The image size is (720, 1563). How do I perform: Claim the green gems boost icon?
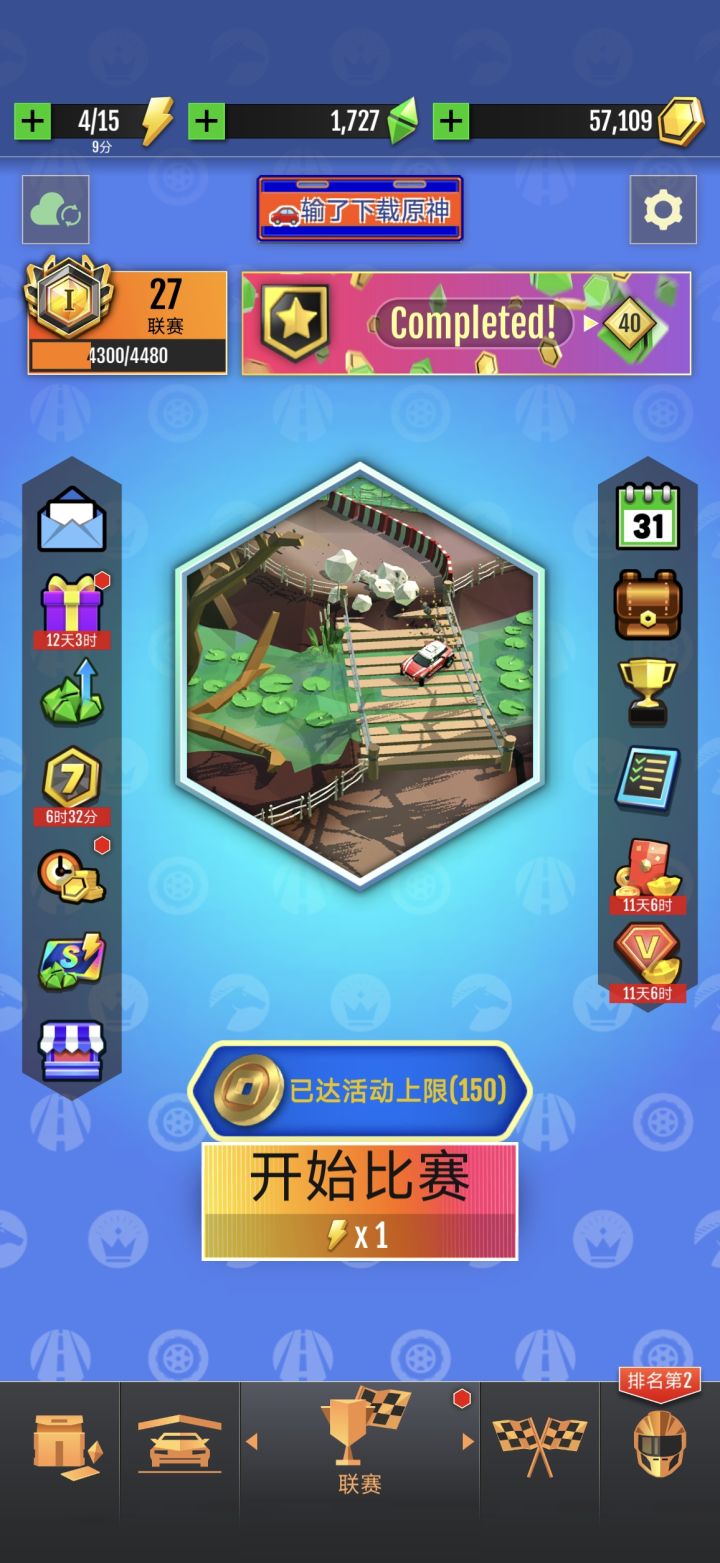[71, 698]
